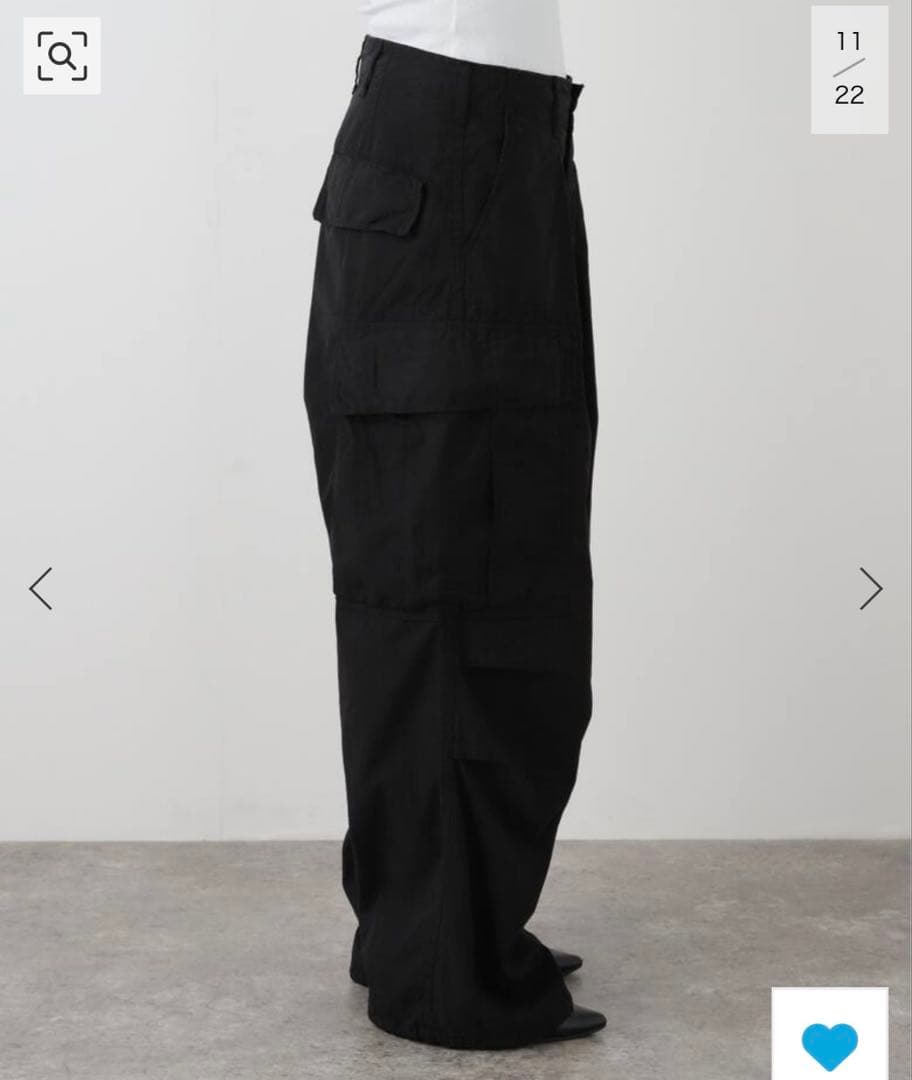
Task: Show the next product photo
Action: 870,588
